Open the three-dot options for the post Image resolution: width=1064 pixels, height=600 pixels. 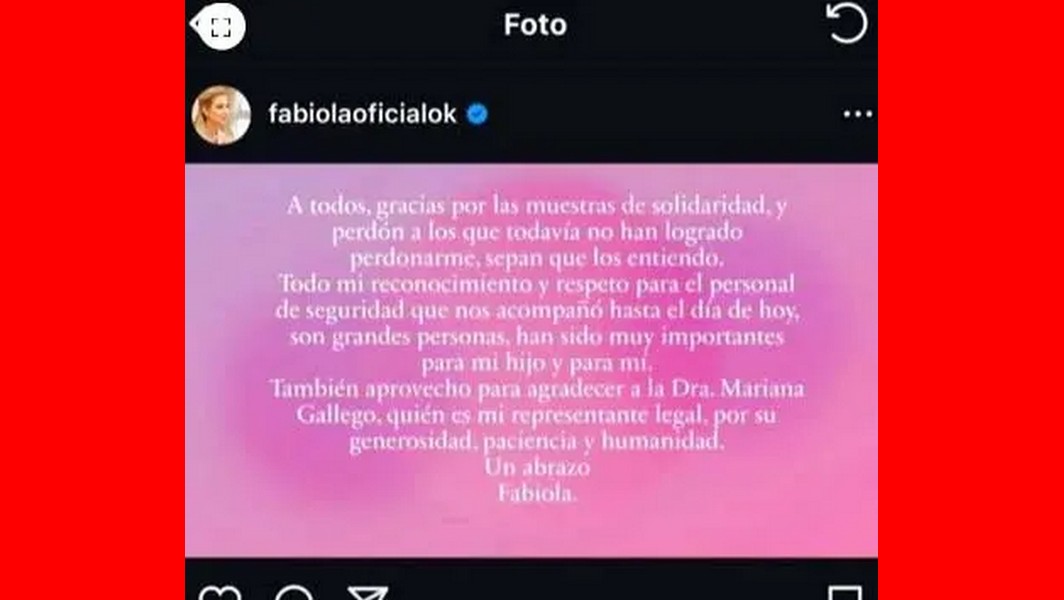point(857,114)
